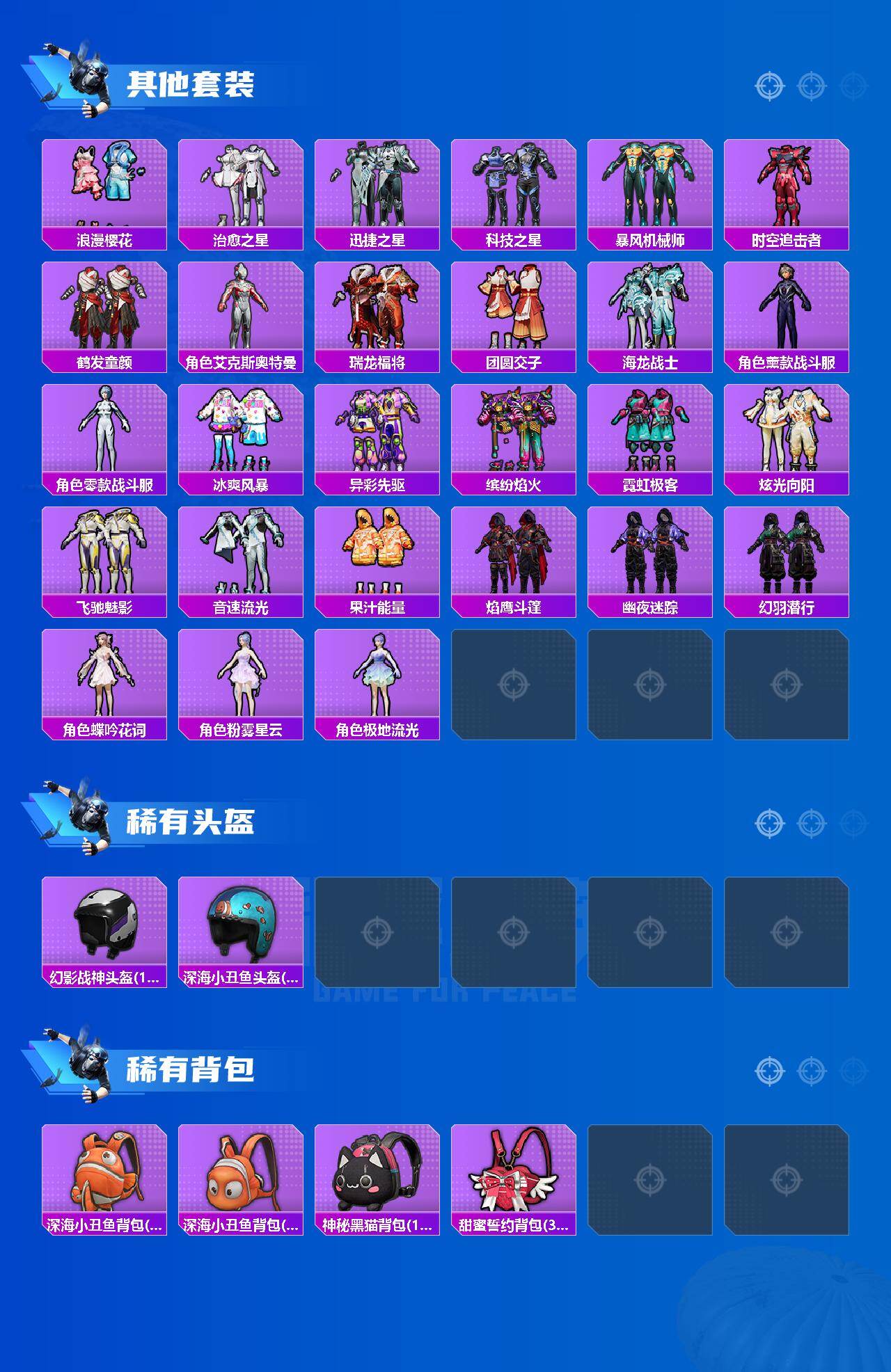Select the 幻影战神头盔 helmet thumbnail

[103, 925]
